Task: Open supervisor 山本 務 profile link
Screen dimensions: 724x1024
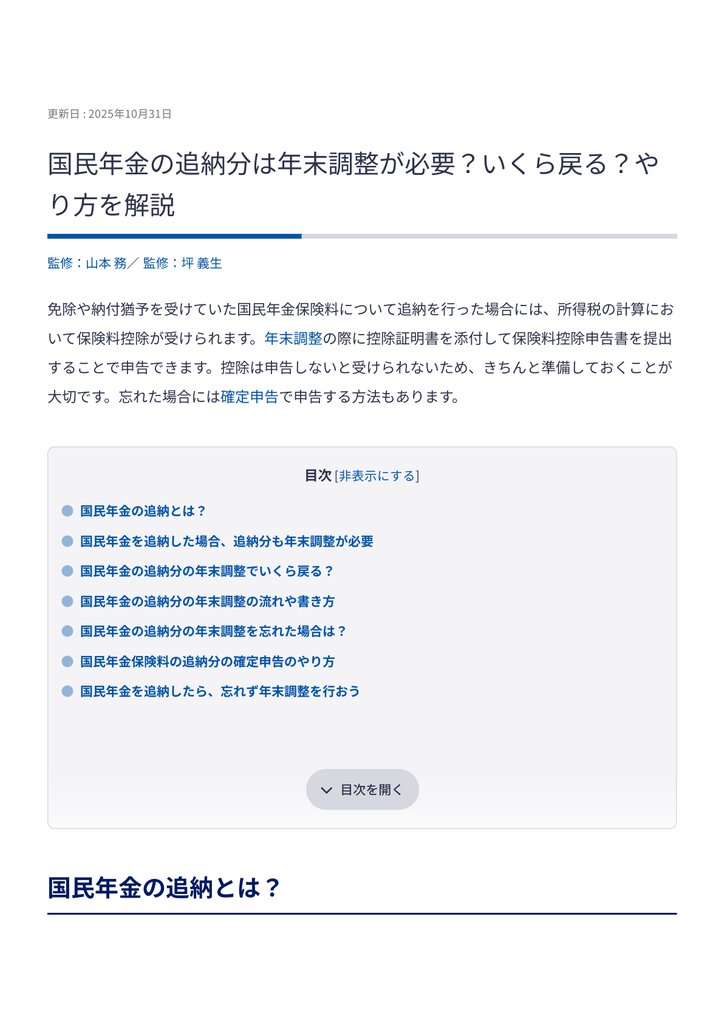Action: point(106,263)
